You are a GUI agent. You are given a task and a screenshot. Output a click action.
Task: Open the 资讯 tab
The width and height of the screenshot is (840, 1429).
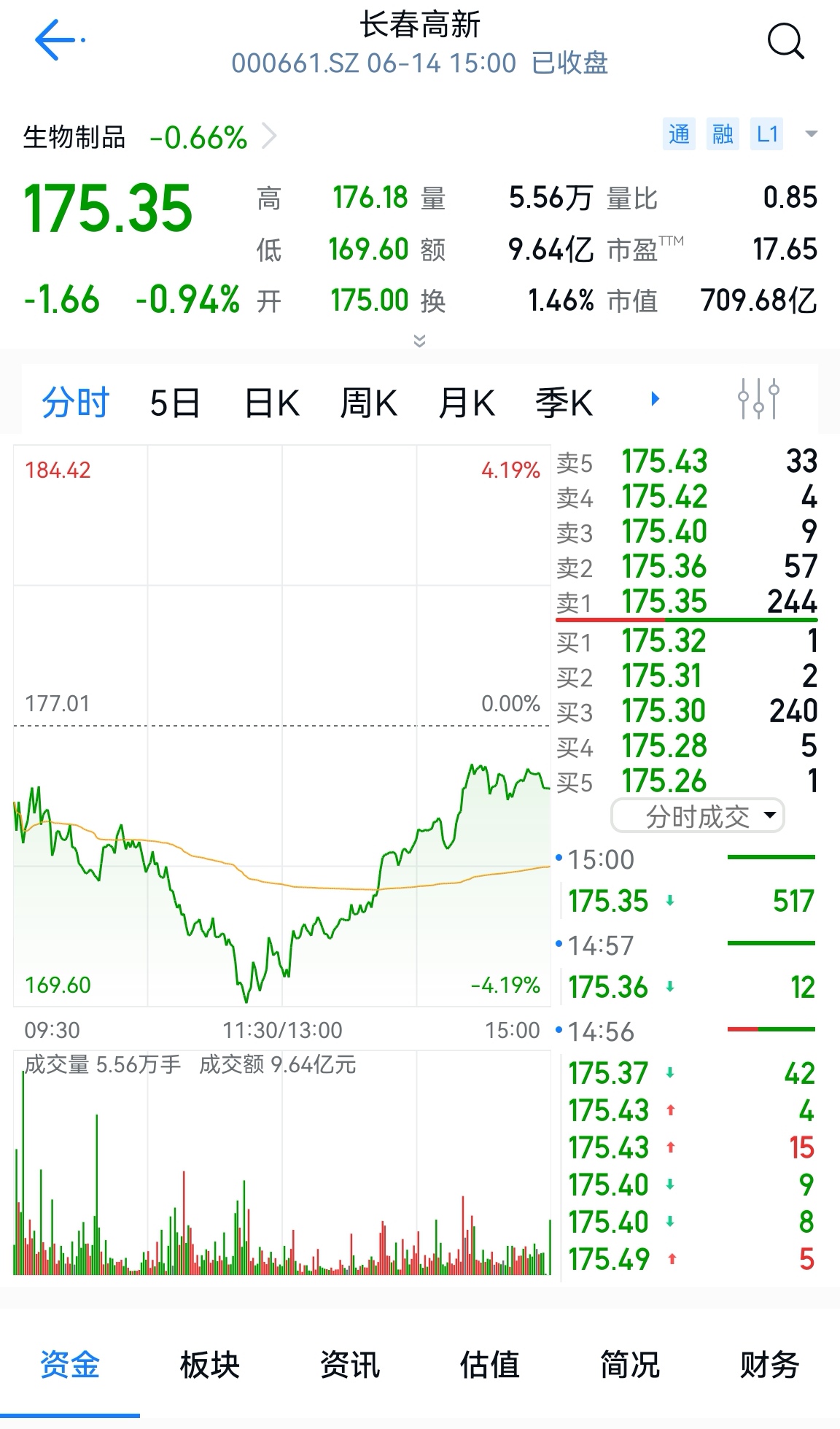click(x=350, y=1365)
